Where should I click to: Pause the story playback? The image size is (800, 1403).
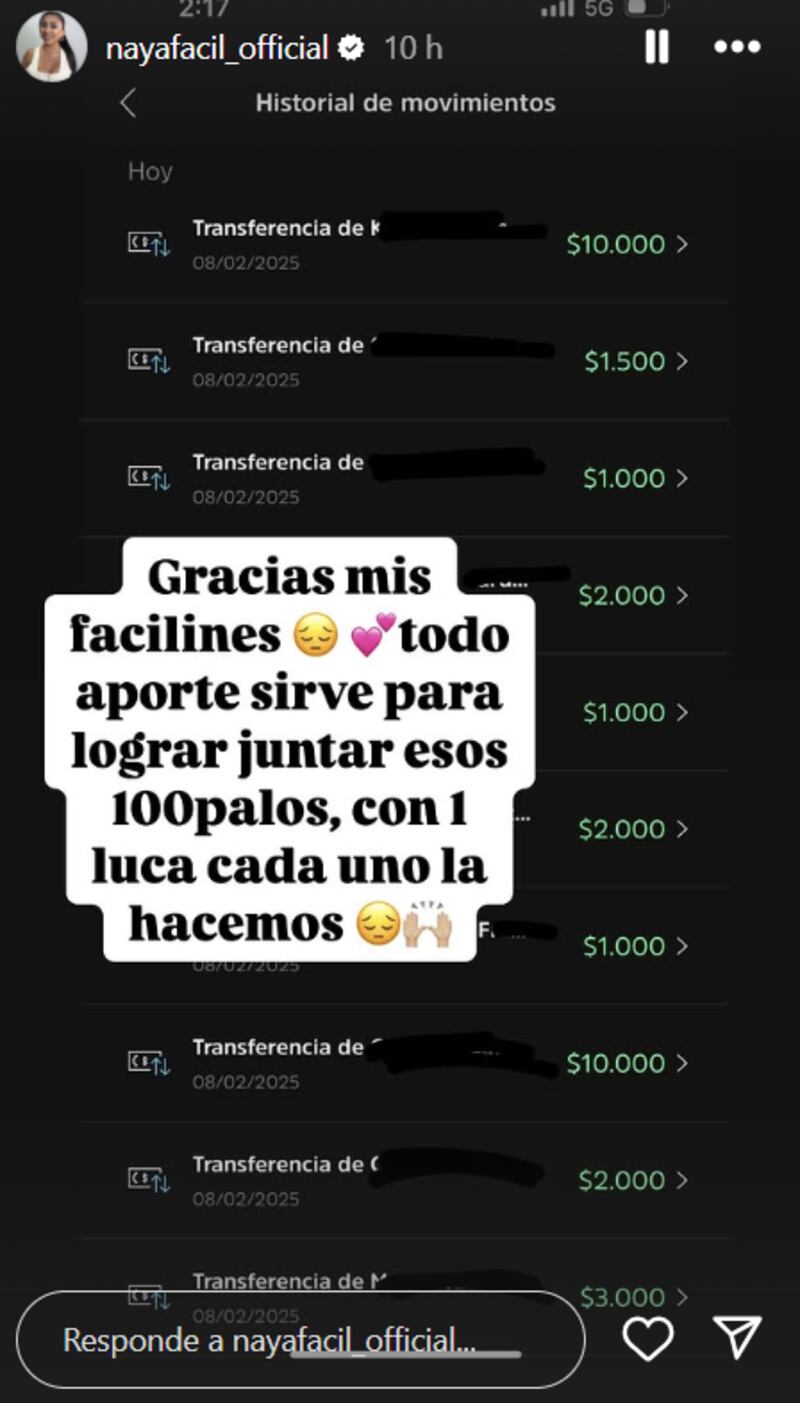(x=656, y=47)
